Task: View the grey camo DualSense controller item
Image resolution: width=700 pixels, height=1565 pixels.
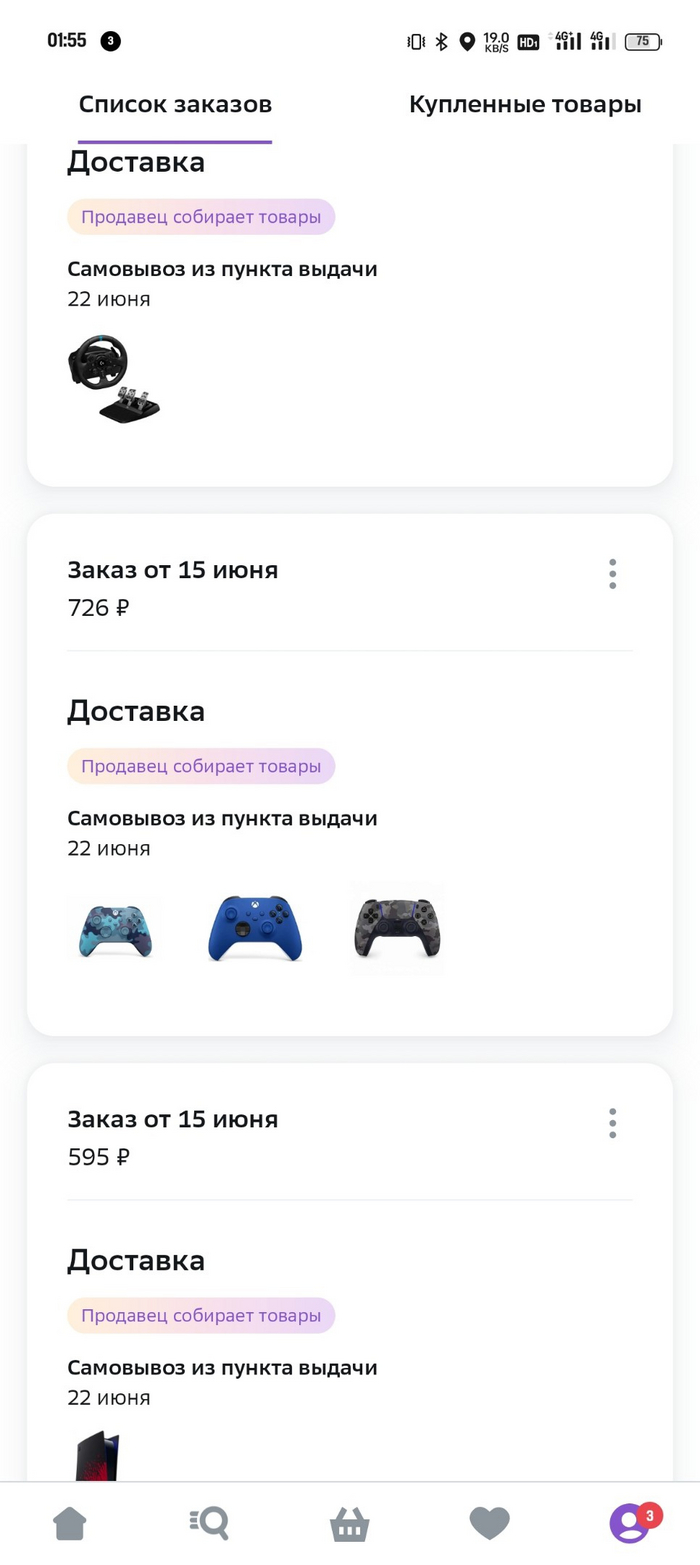Action: [x=397, y=929]
